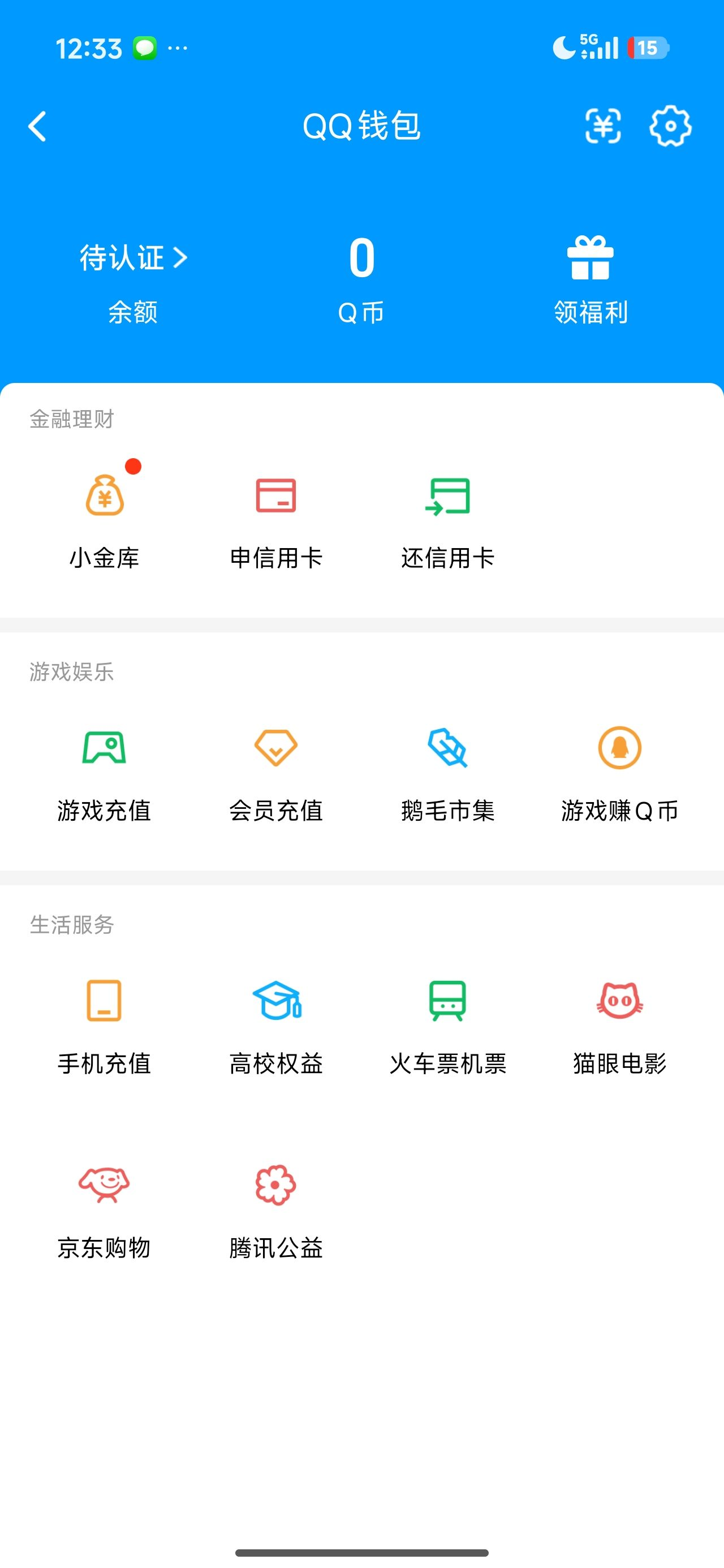This screenshot has width=724, height=1568.
Task: Open the payment code ¥ icon
Action: (604, 127)
